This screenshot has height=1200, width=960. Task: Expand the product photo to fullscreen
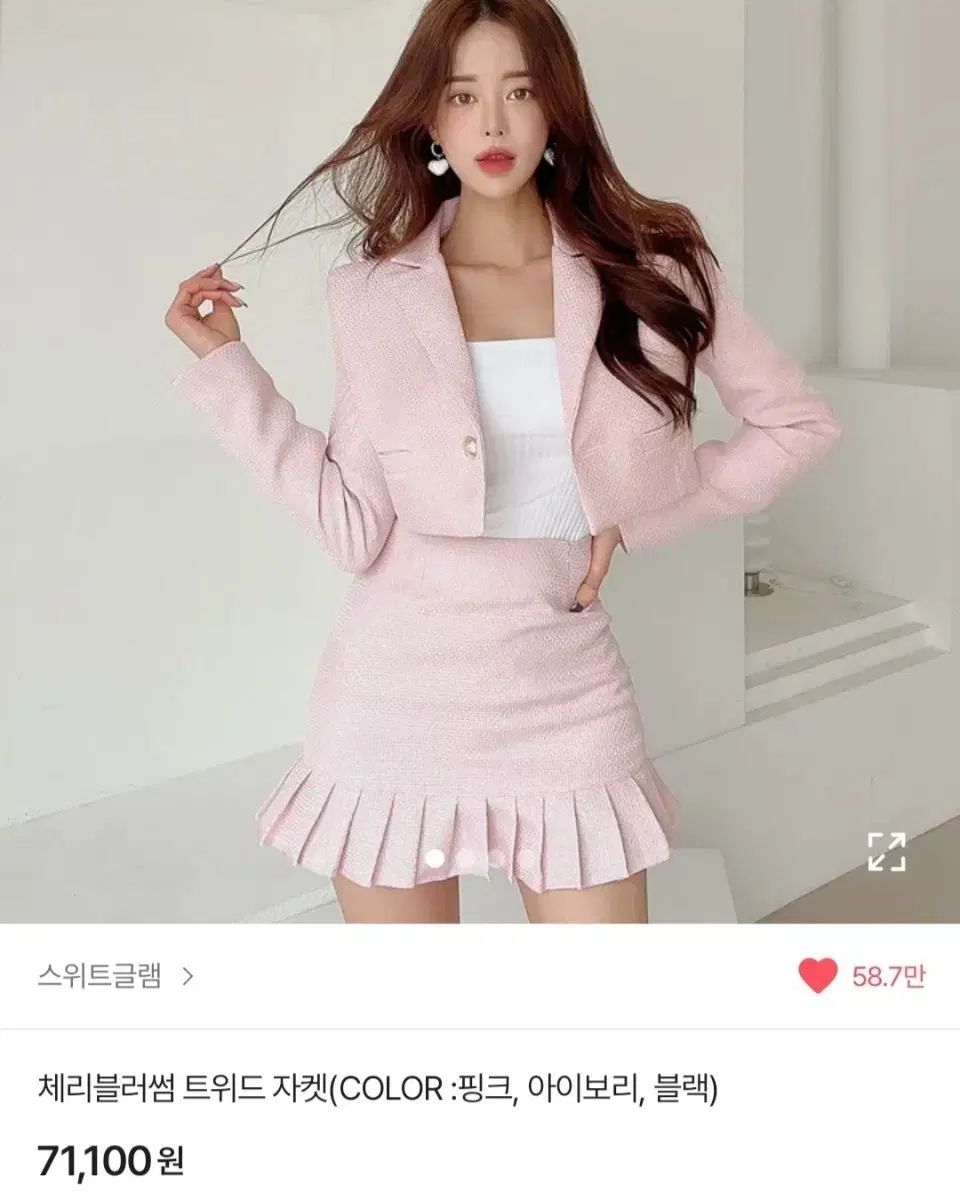(x=886, y=851)
